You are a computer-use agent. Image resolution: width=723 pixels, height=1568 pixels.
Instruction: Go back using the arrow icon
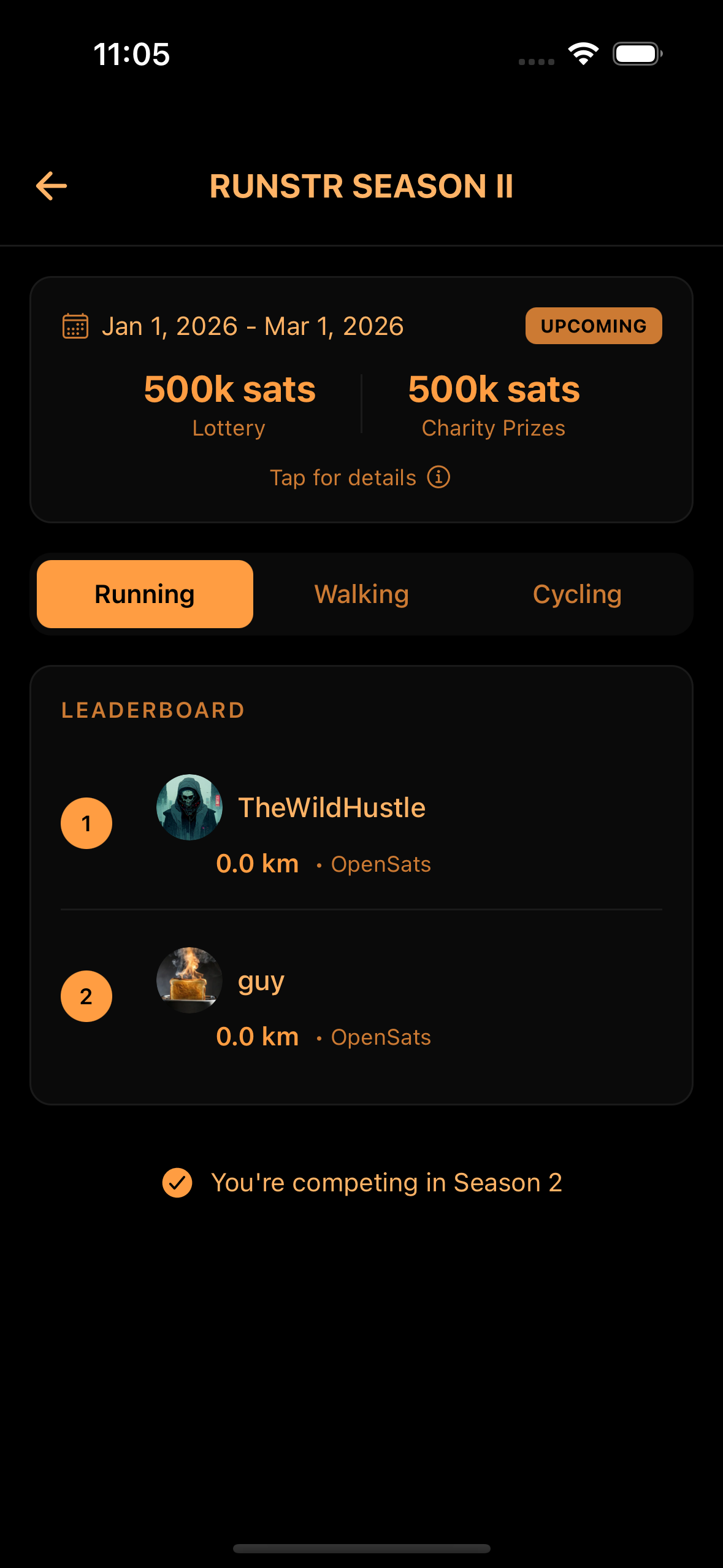click(52, 186)
